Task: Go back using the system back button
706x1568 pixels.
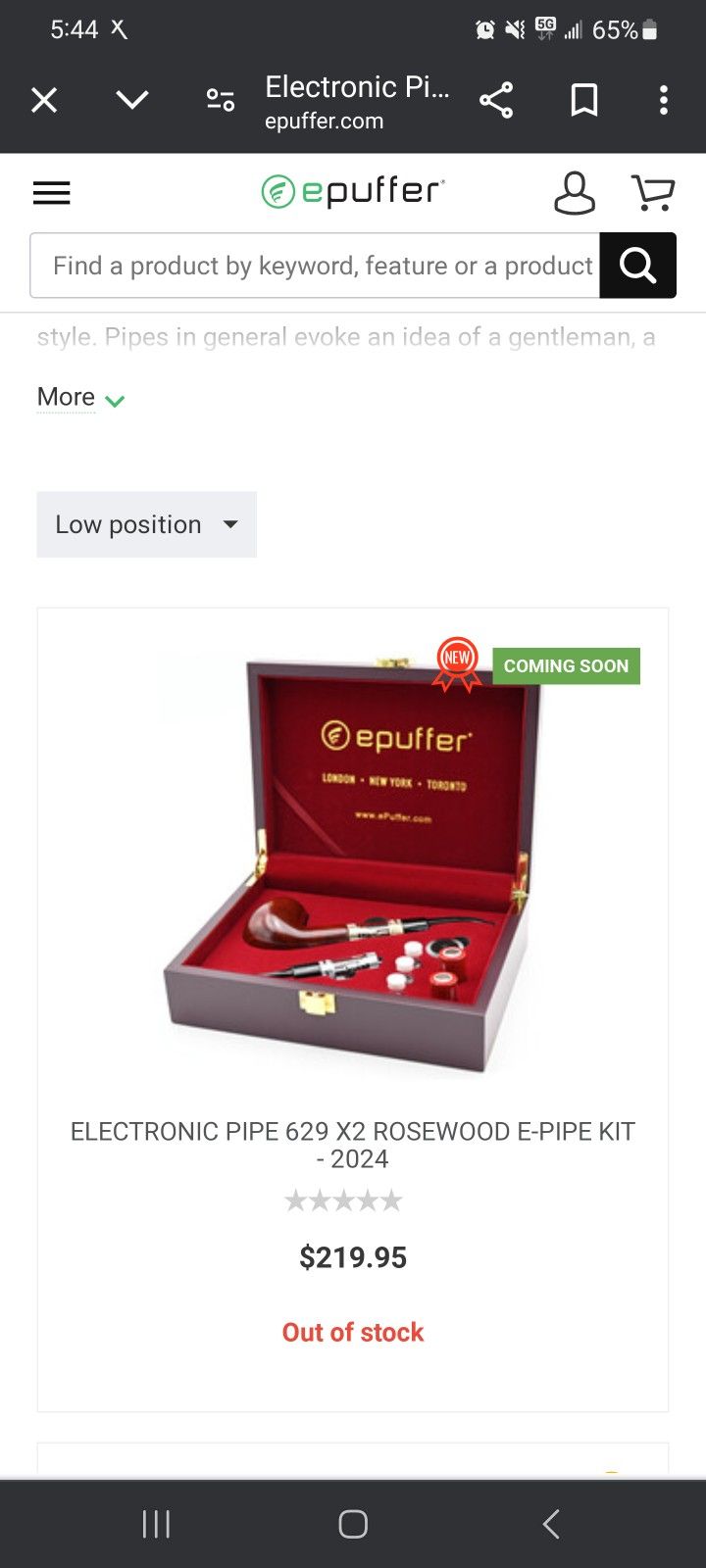Action: (551, 1524)
